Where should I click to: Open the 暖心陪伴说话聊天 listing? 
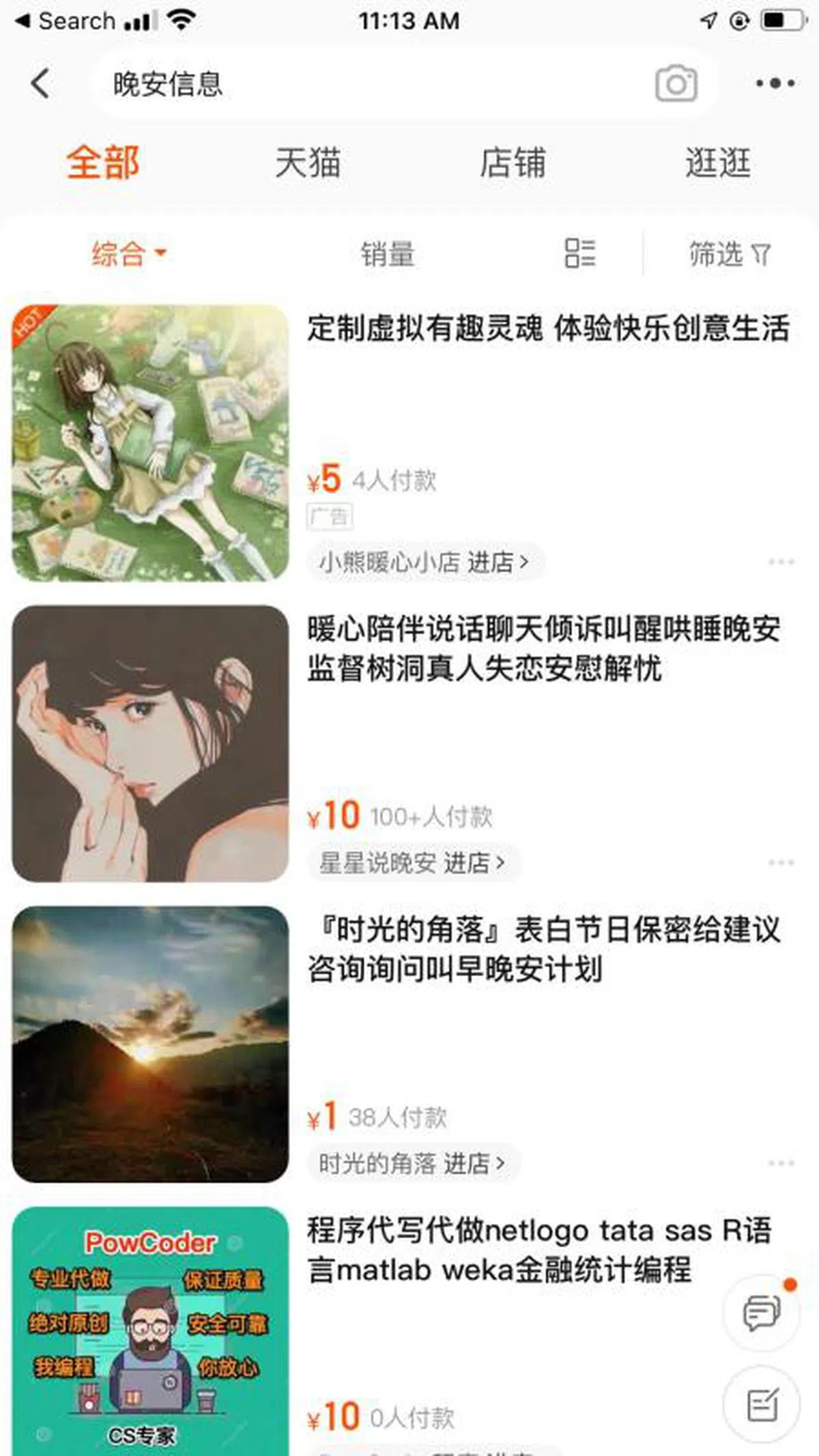coord(543,648)
